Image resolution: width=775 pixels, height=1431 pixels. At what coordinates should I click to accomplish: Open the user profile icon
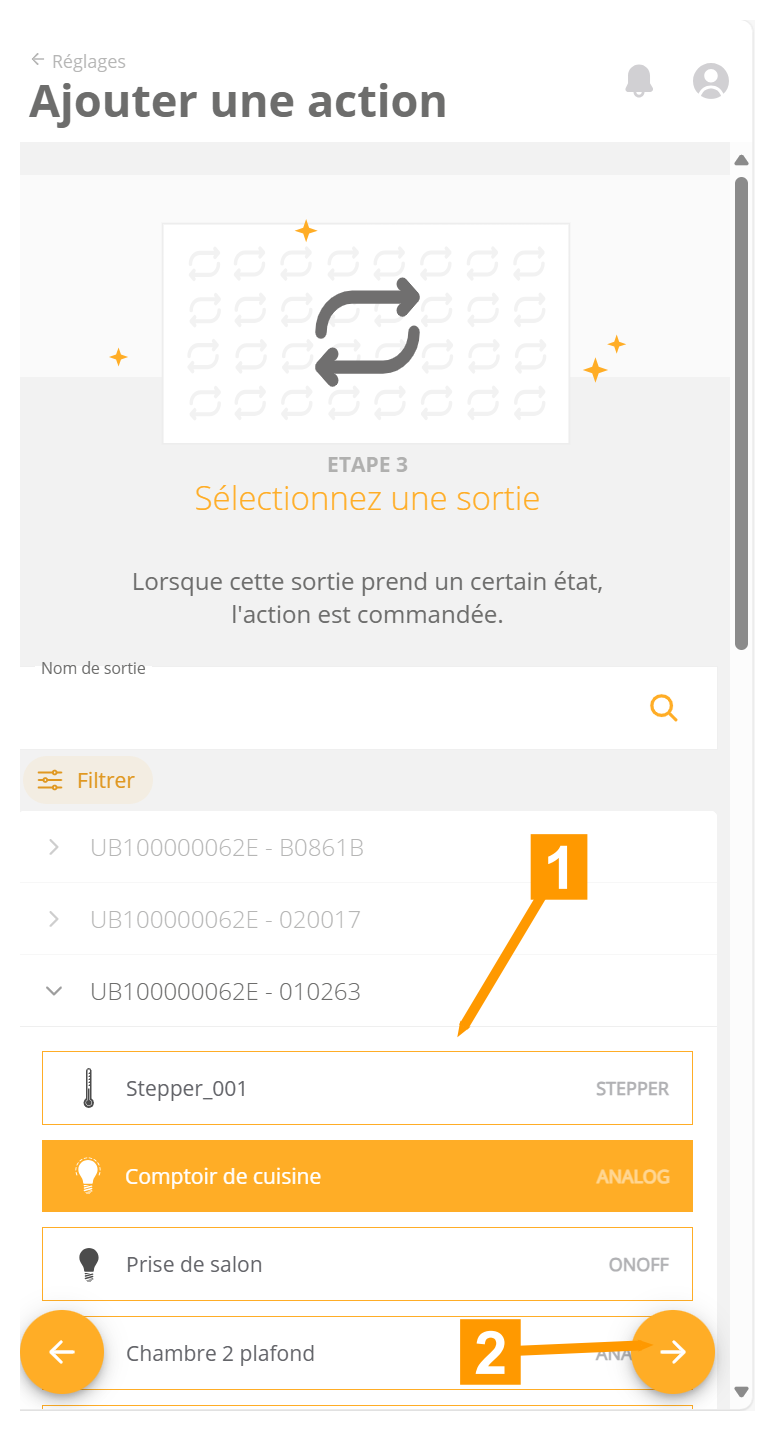(710, 80)
